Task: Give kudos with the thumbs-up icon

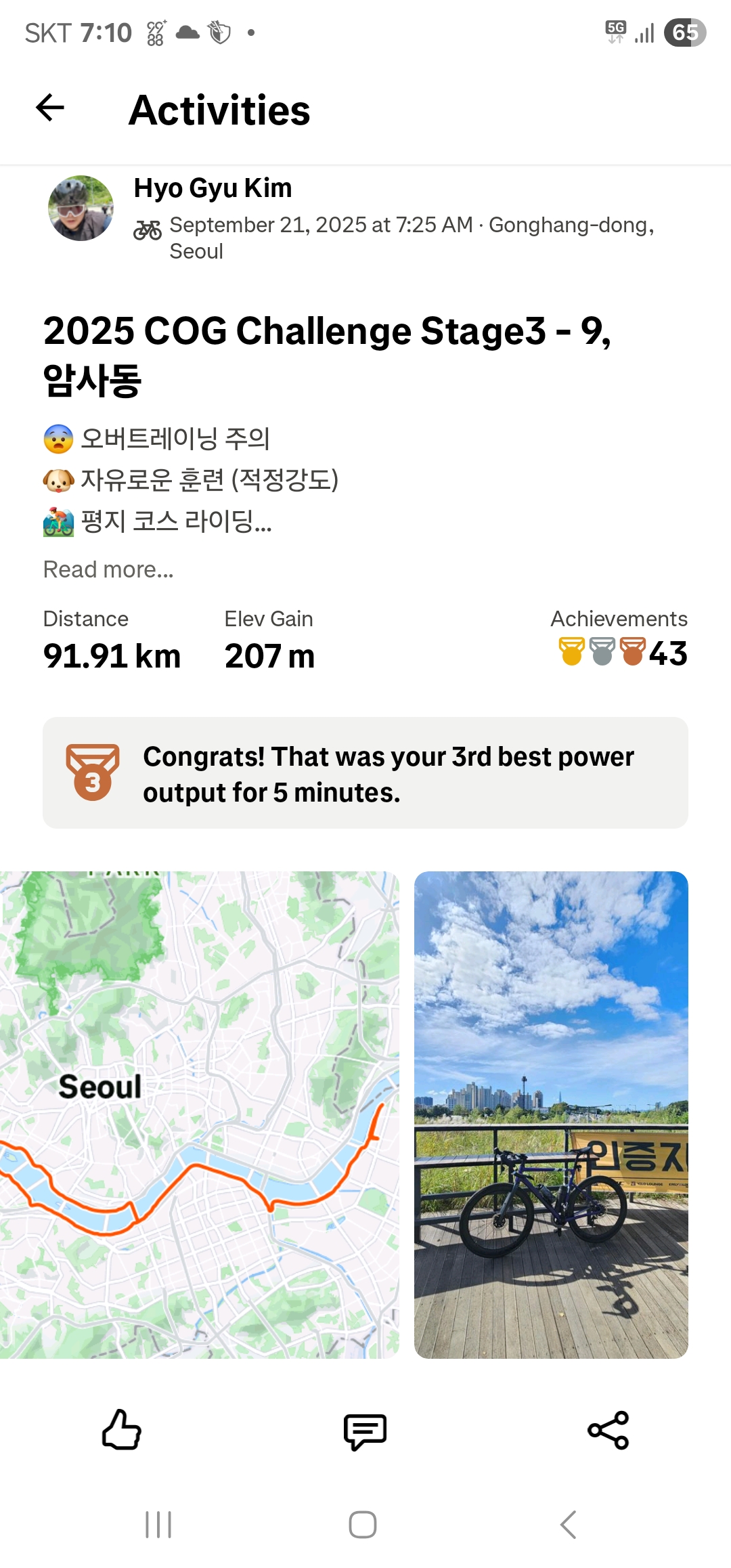Action: (122, 1430)
